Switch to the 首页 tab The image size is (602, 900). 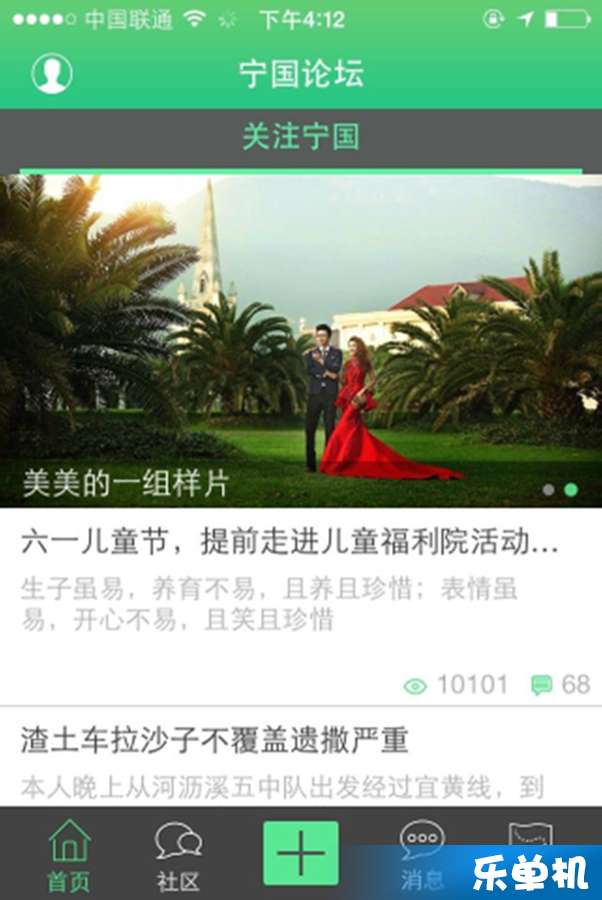[x=69, y=855]
